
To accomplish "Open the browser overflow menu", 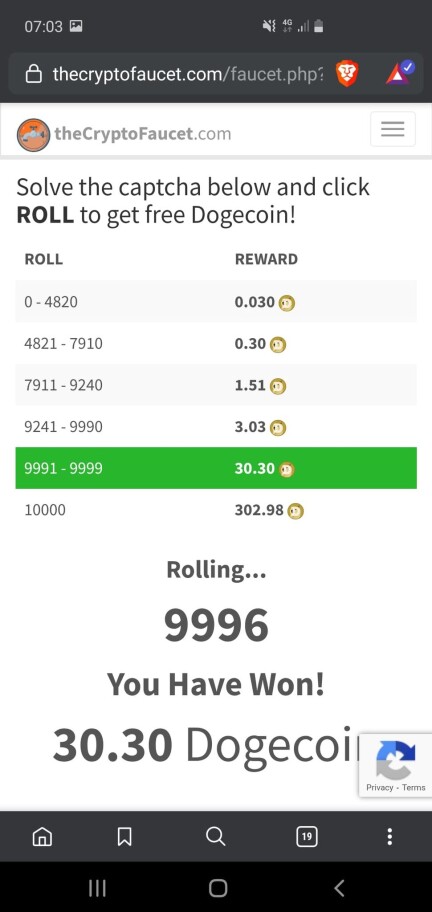I will tap(390, 837).
